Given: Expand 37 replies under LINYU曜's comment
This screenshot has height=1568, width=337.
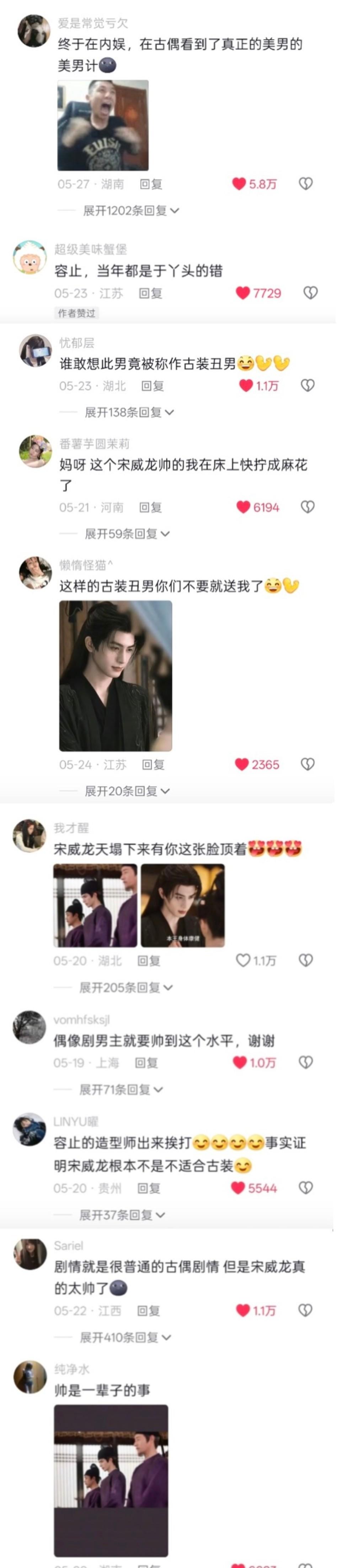Looking at the screenshot, I should [122, 1214].
